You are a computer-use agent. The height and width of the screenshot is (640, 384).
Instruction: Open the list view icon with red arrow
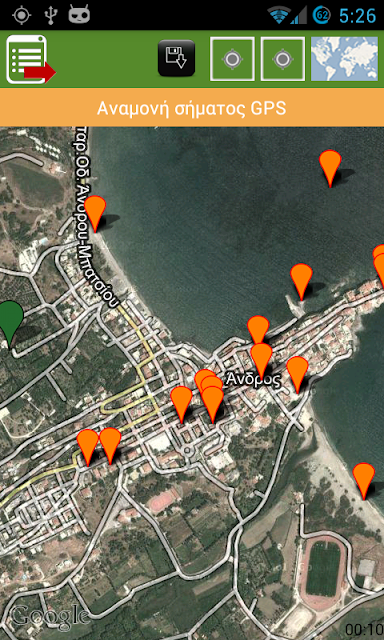click(x=31, y=59)
